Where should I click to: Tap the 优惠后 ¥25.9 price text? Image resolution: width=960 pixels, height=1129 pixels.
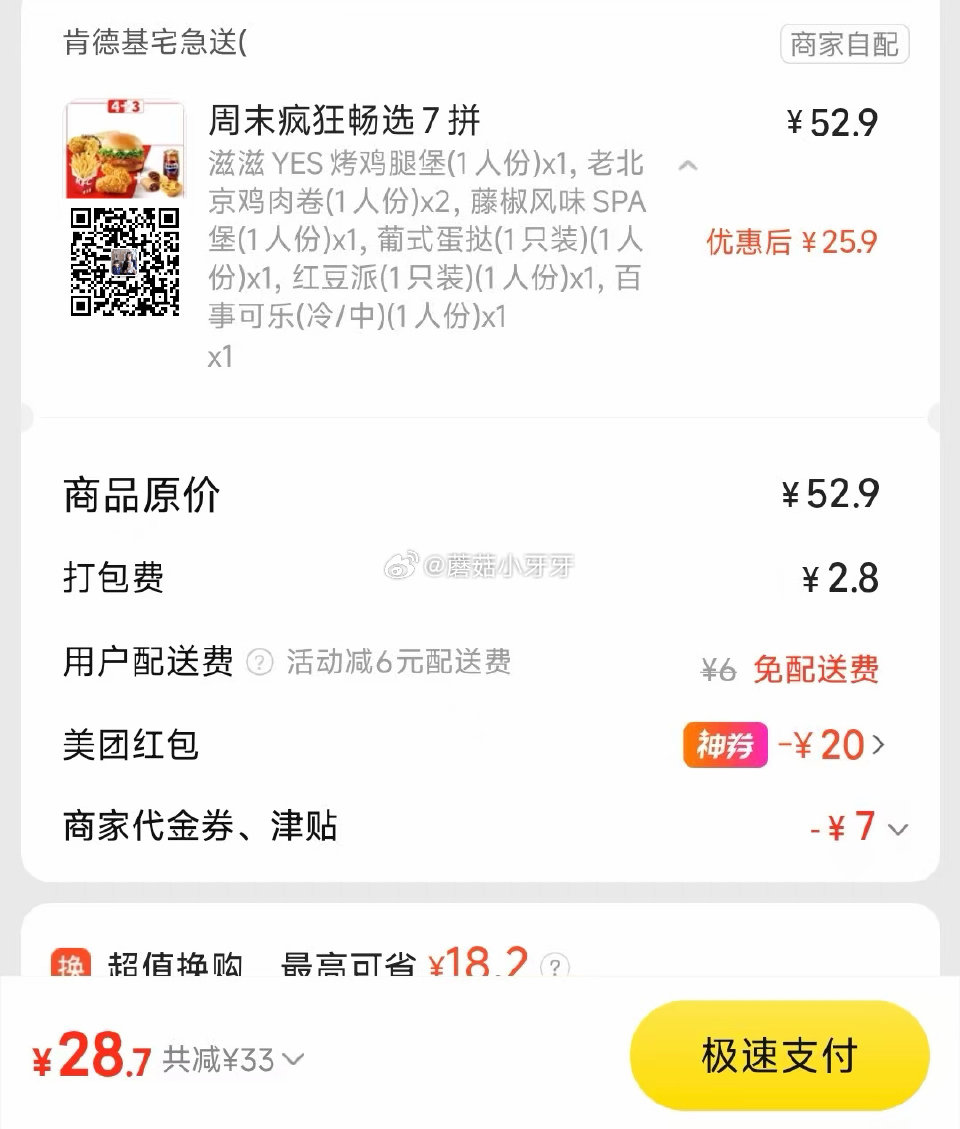click(x=790, y=242)
